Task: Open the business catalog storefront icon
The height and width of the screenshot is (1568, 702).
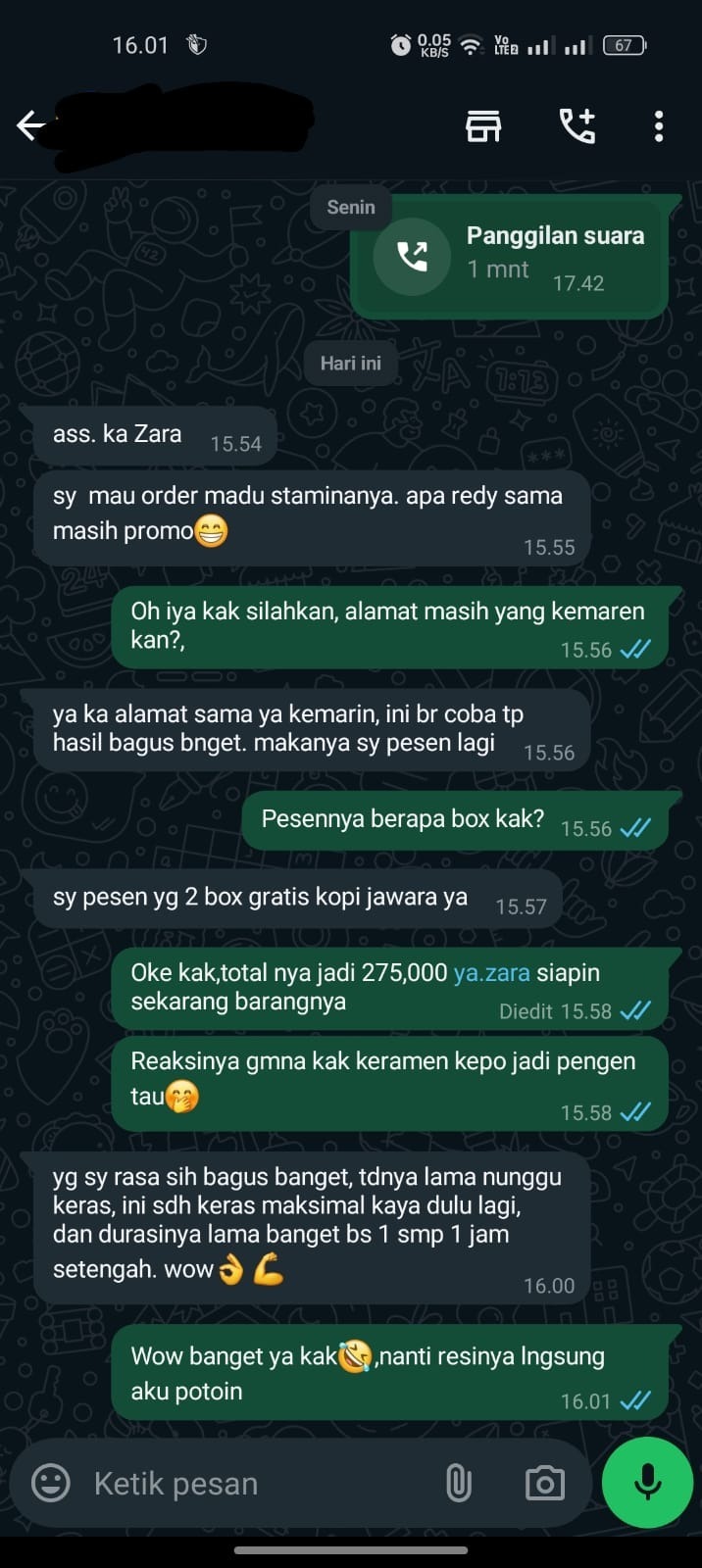Action: tap(483, 125)
